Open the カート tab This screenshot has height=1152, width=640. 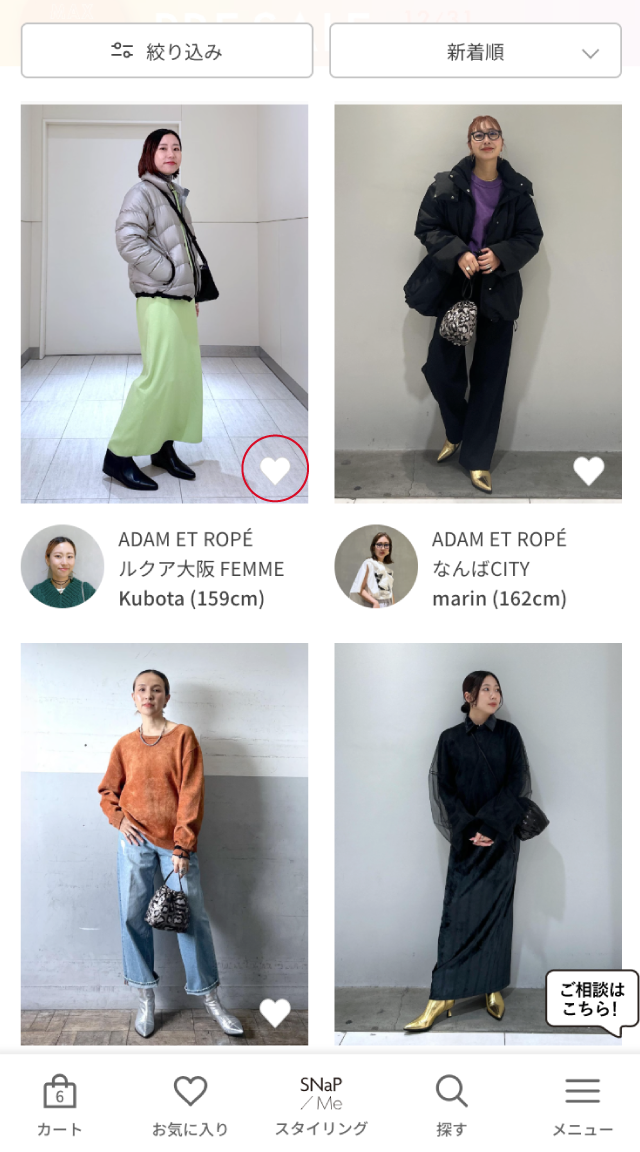click(x=60, y=1105)
